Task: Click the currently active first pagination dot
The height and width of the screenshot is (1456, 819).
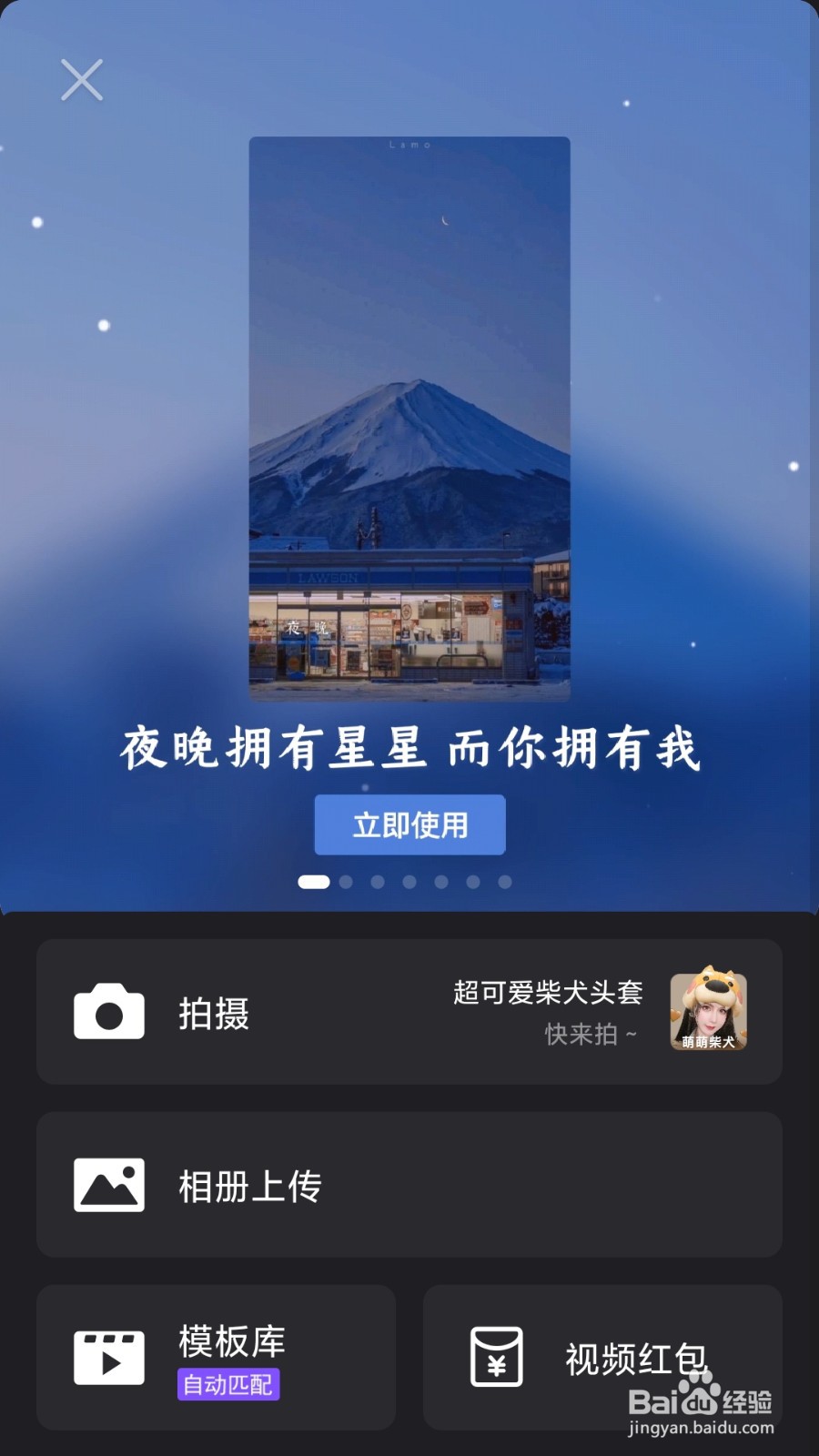Action: pos(313,881)
